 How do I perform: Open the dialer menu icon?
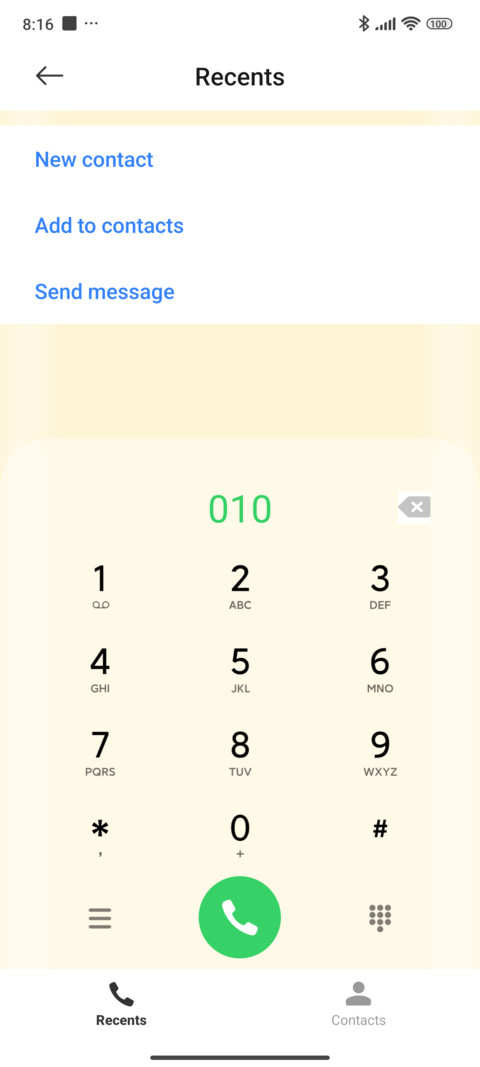pyautogui.click(x=100, y=919)
